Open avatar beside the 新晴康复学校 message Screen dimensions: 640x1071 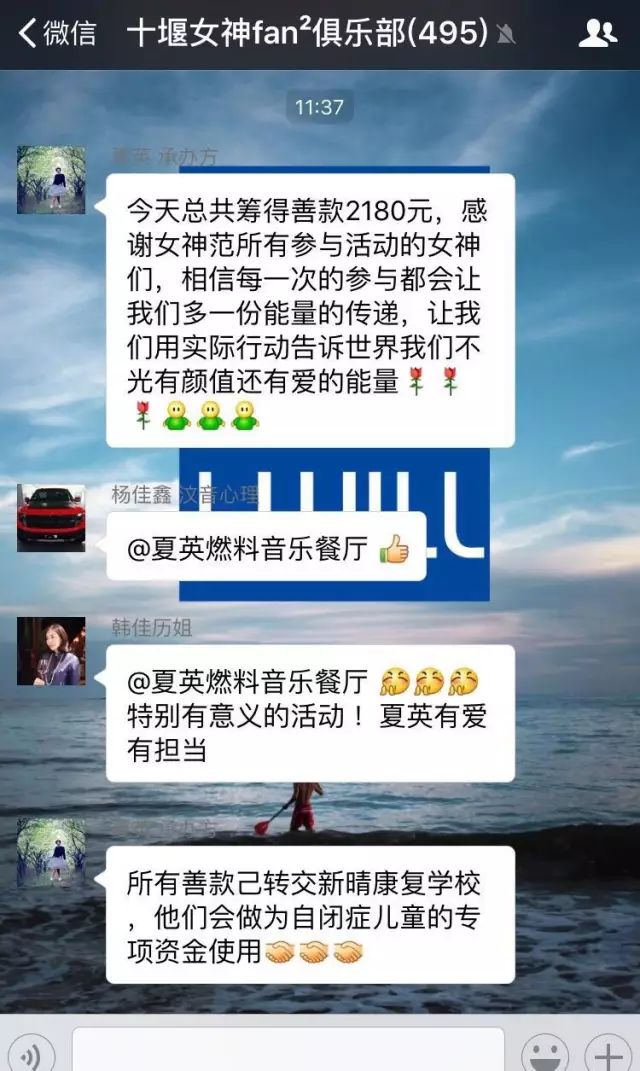tap(51, 852)
